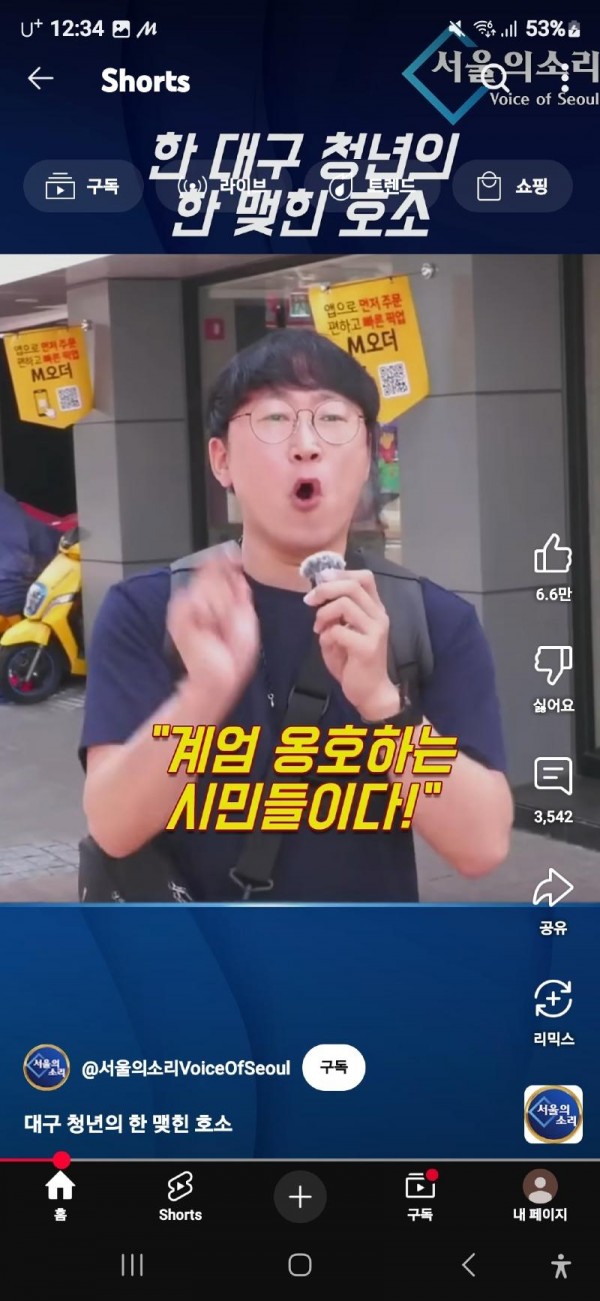This screenshot has height=1301, width=600.
Task: Switch to the Shorts tab
Action: click(x=180, y=1196)
